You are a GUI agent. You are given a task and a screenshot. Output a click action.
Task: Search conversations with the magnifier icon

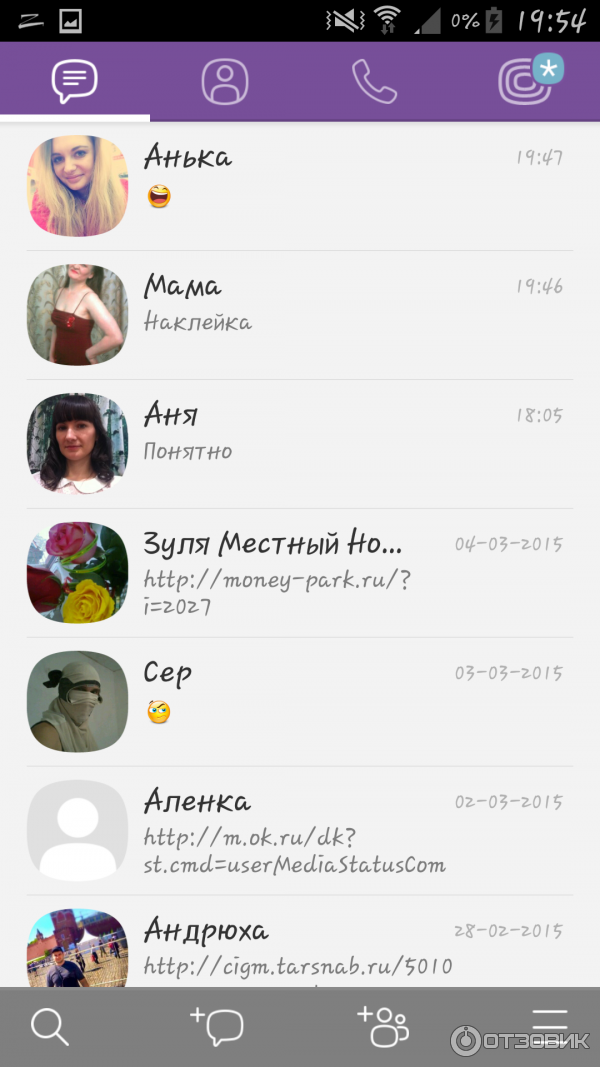pos(49,1027)
